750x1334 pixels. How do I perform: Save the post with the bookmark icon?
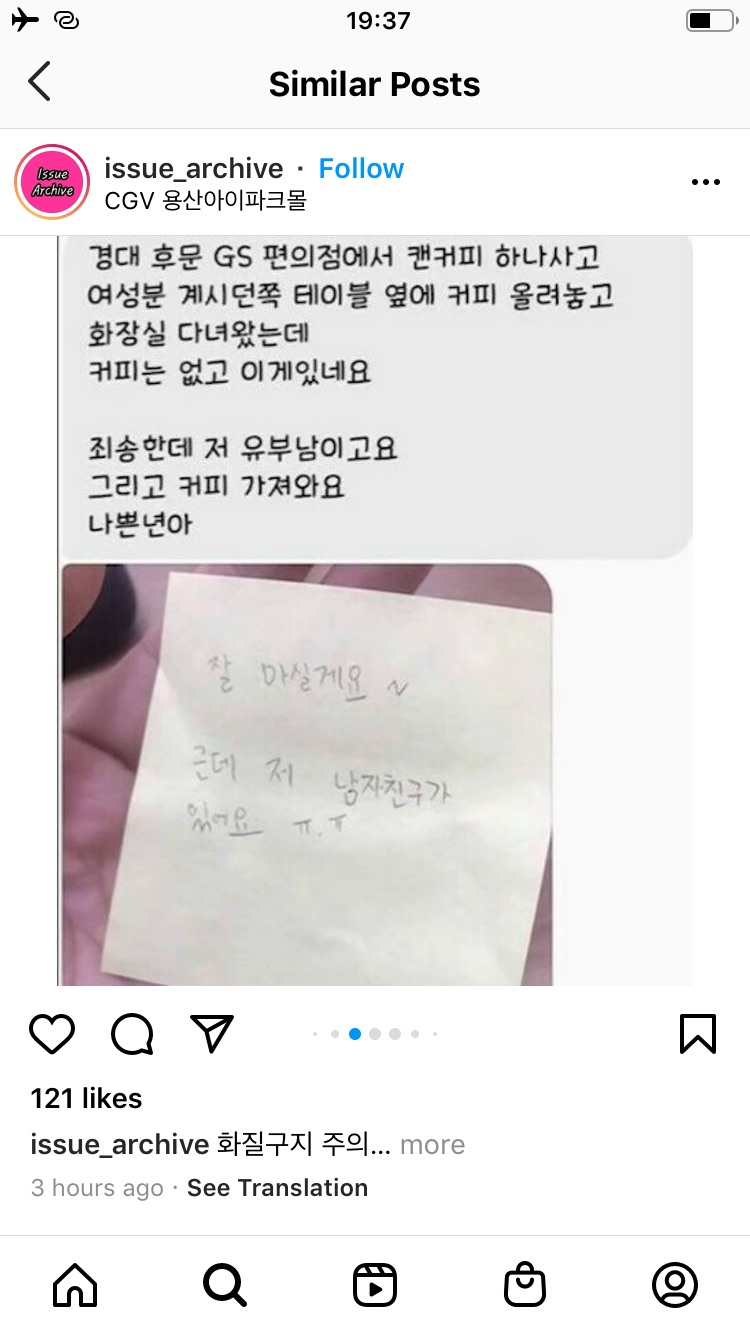point(697,1034)
